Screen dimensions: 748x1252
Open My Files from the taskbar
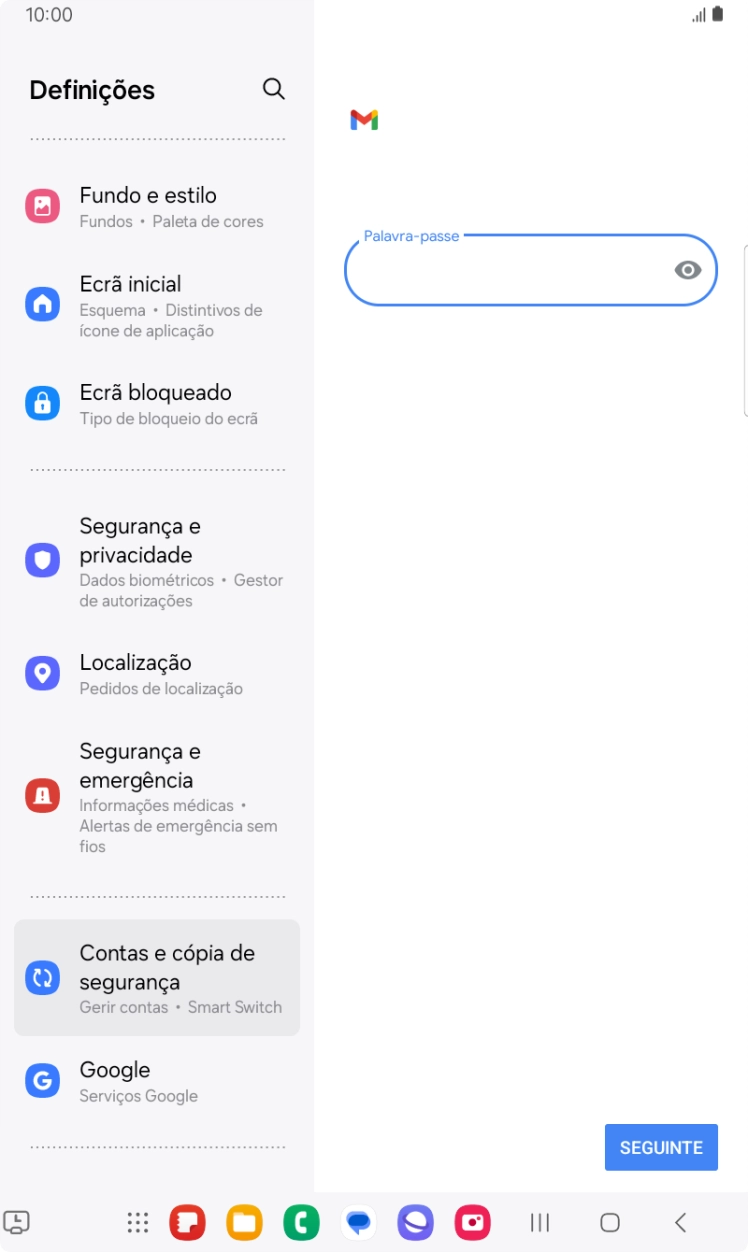pyautogui.click(x=244, y=1222)
